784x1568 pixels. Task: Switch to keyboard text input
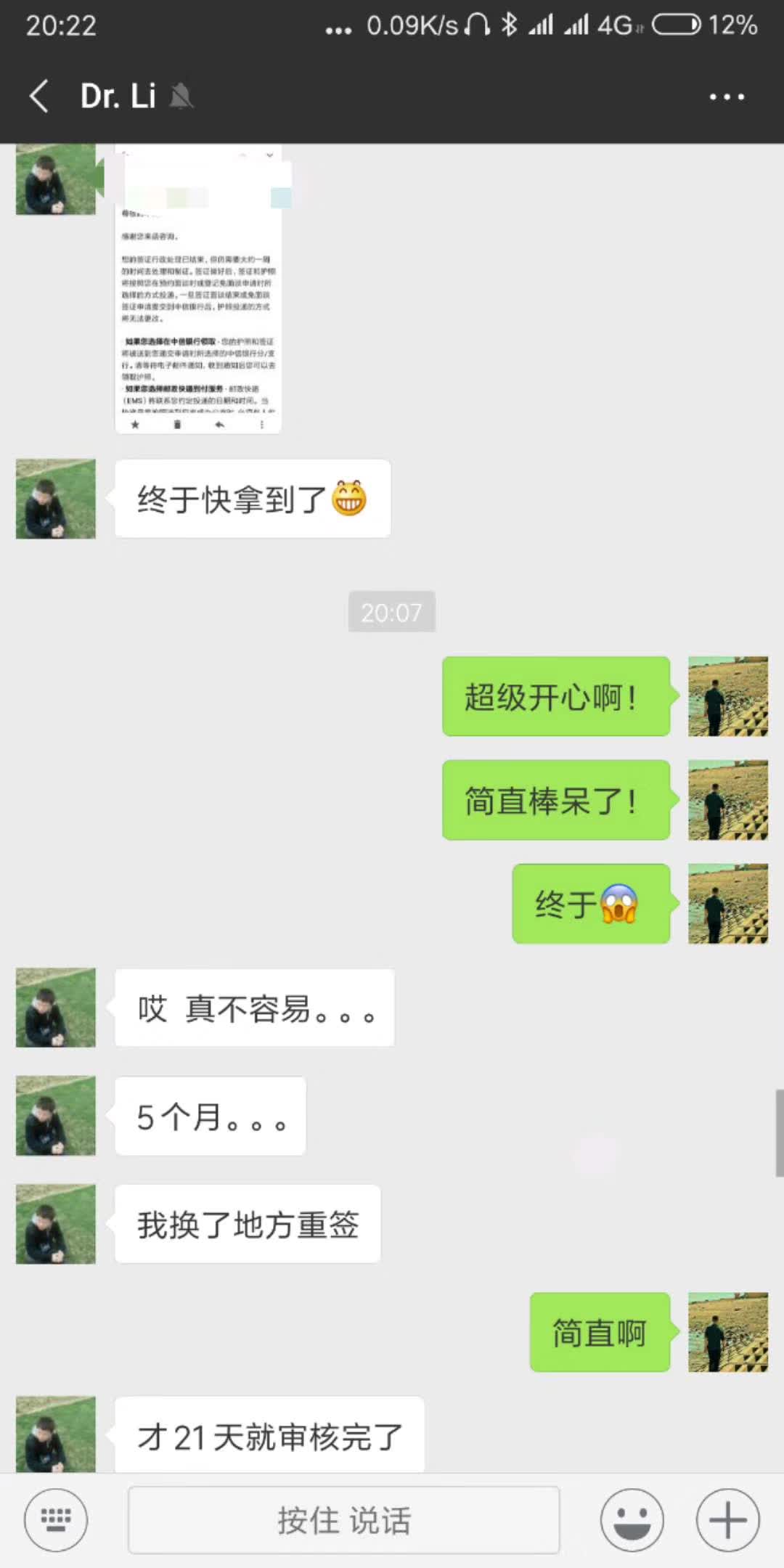point(56,1519)
